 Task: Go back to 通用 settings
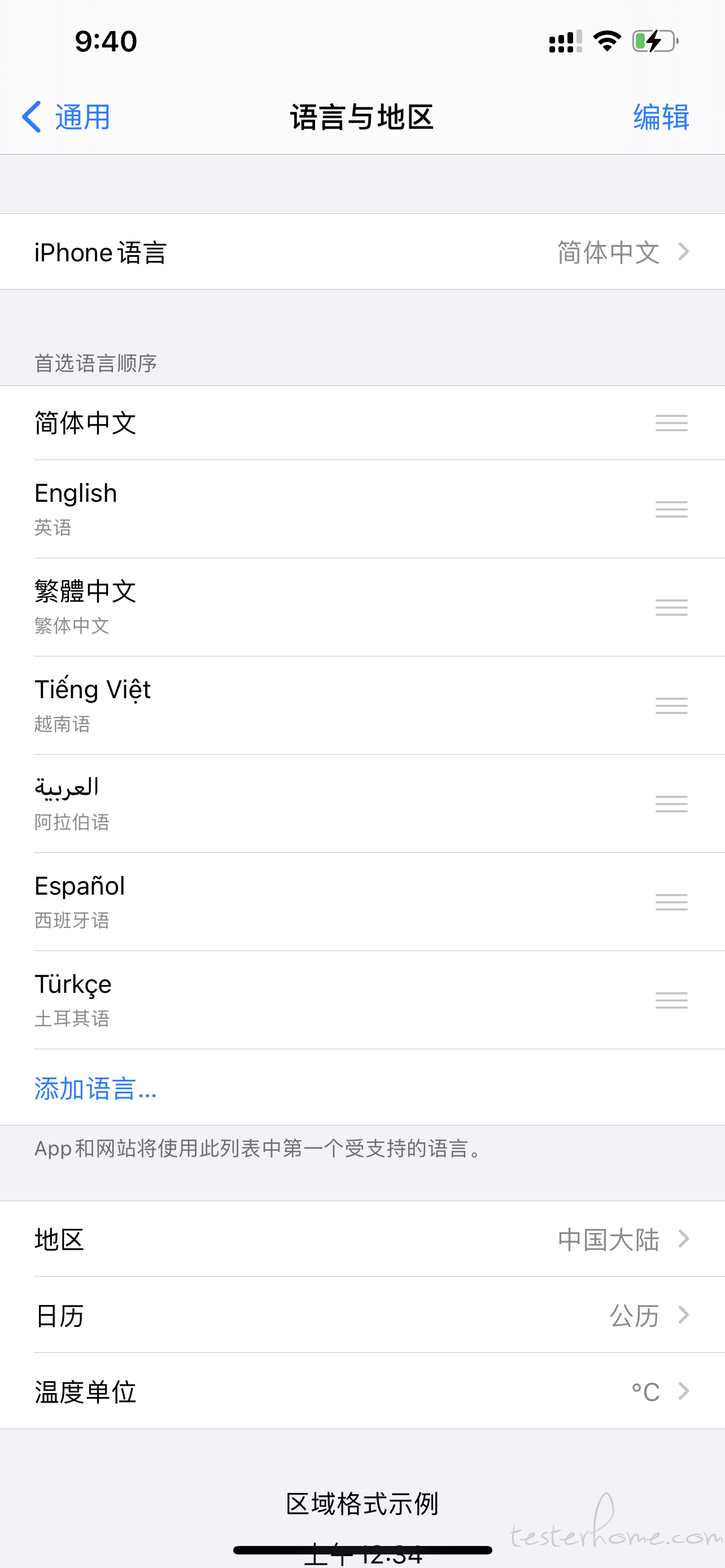pos(65,117)
